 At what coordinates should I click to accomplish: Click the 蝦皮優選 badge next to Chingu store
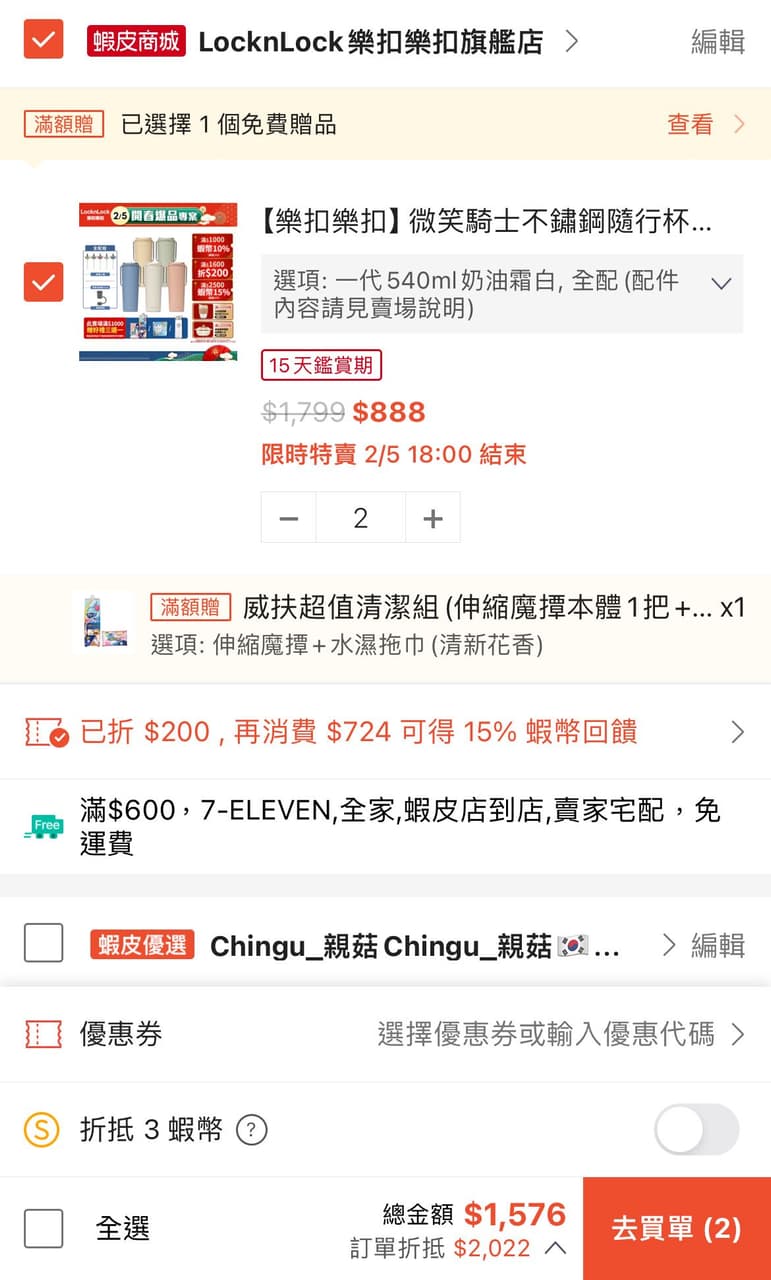click(141, 946)
